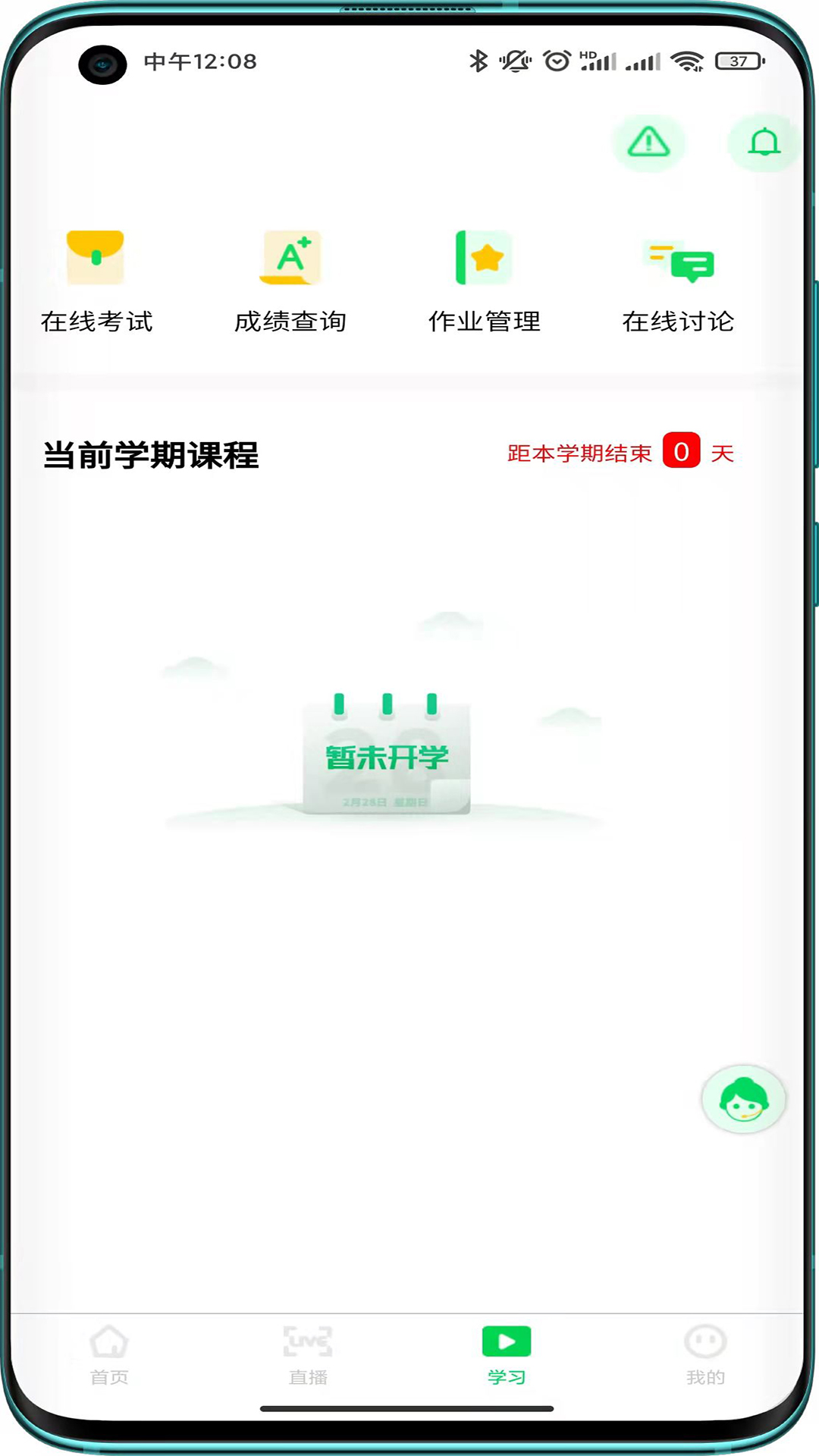Screen dimensions: 819x1456
Task: Switch to the 直播 live tab
Action: (x=308, y=1355)
